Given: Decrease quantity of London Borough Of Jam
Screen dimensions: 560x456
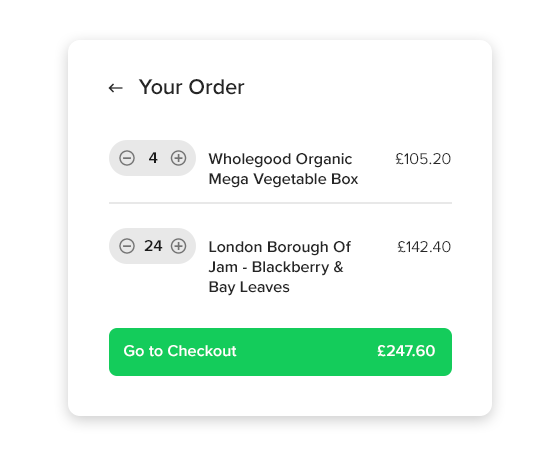Looking at the screenshot, I should (x=127, y=246).
